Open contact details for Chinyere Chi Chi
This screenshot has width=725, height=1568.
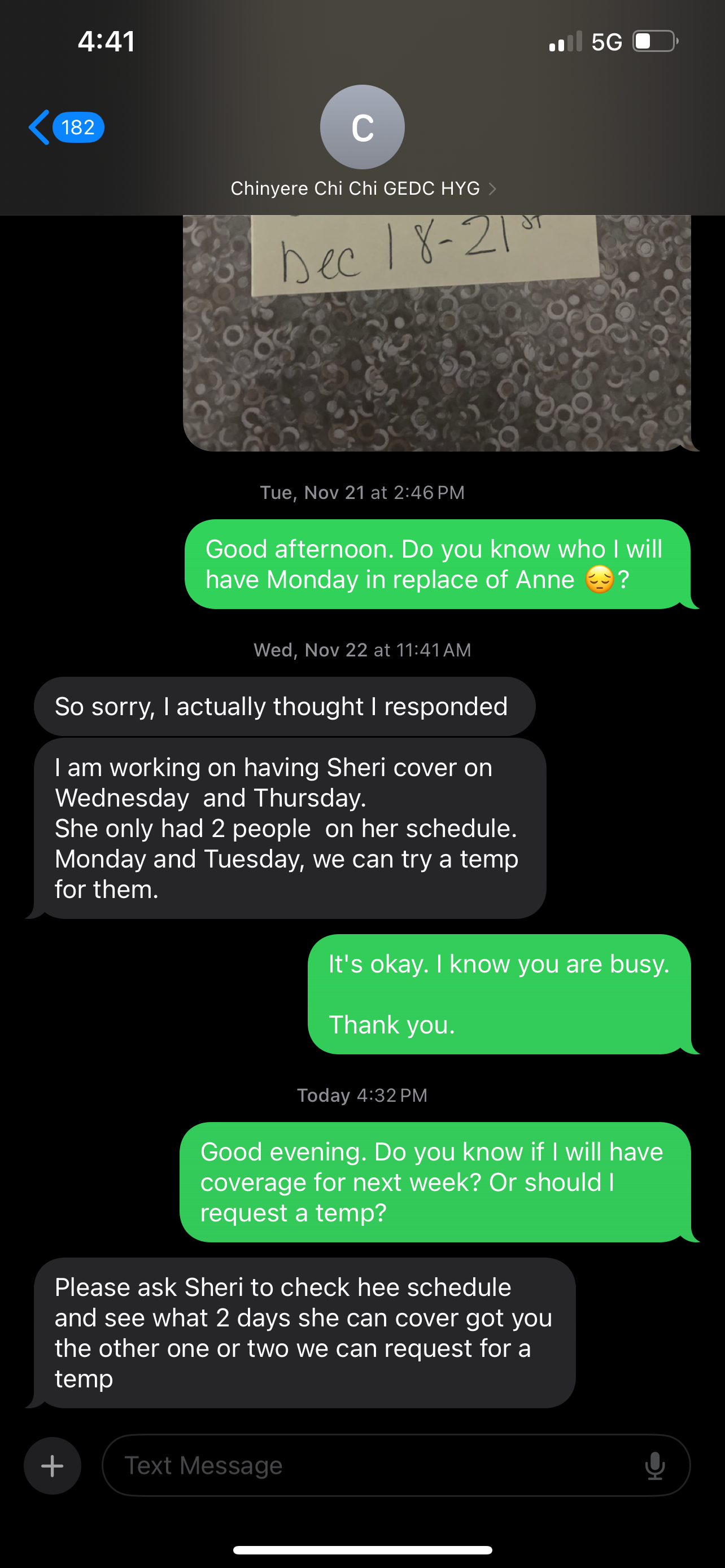coord(362,187)
